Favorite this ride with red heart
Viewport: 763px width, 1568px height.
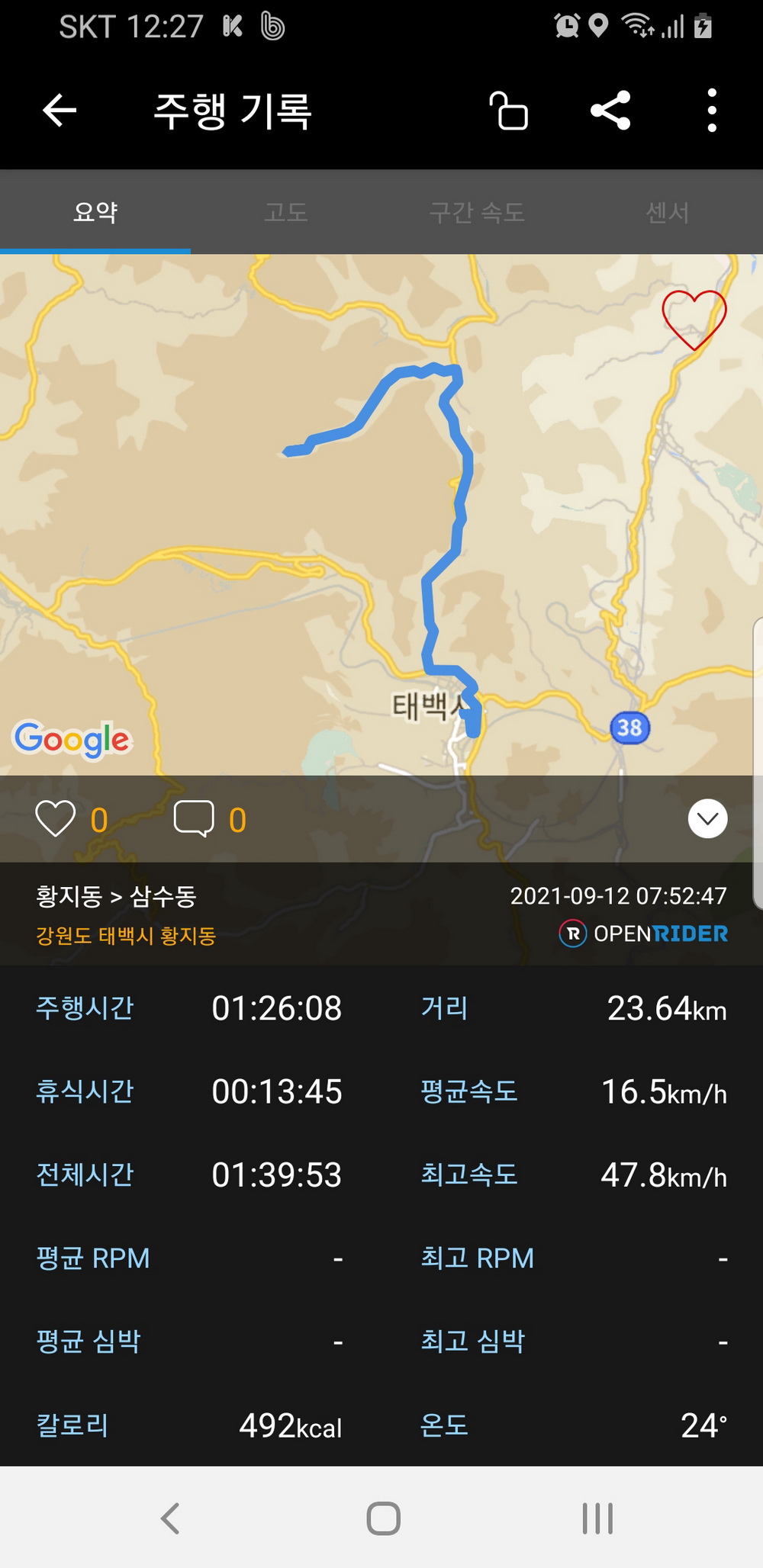click(694, 320)
